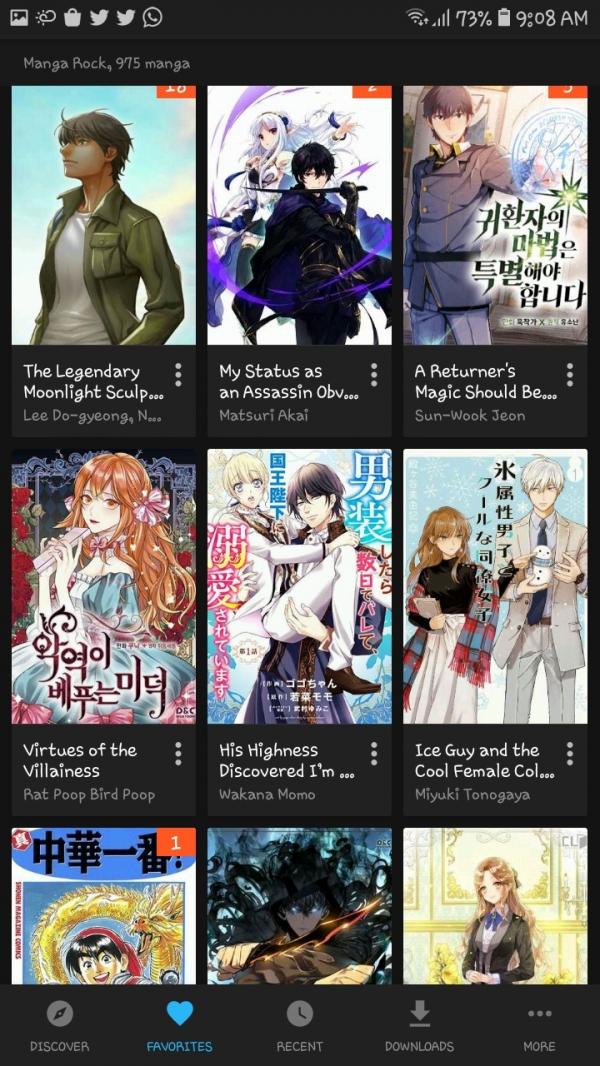This screenshot has height=1066, width=600.
Task: Open Virtues of the Villainess manga
Action: click(103, 586)
